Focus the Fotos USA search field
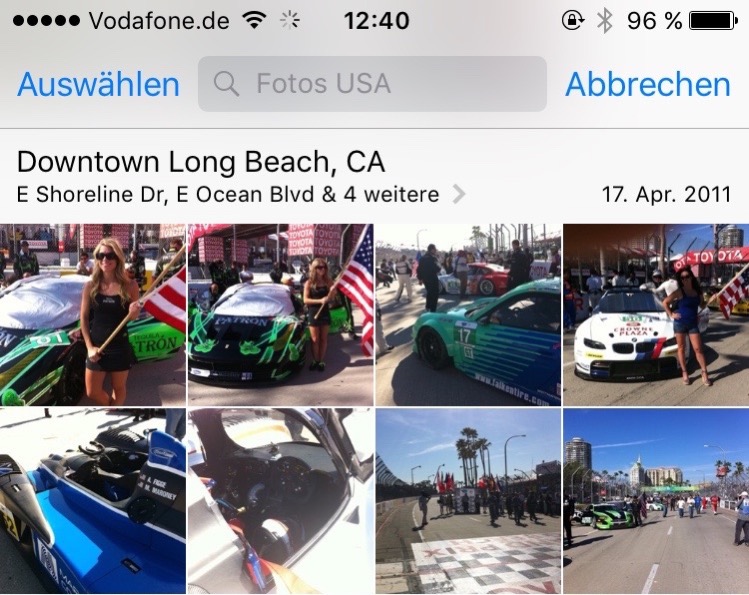The image size is (749, 595). click(372, 84)
